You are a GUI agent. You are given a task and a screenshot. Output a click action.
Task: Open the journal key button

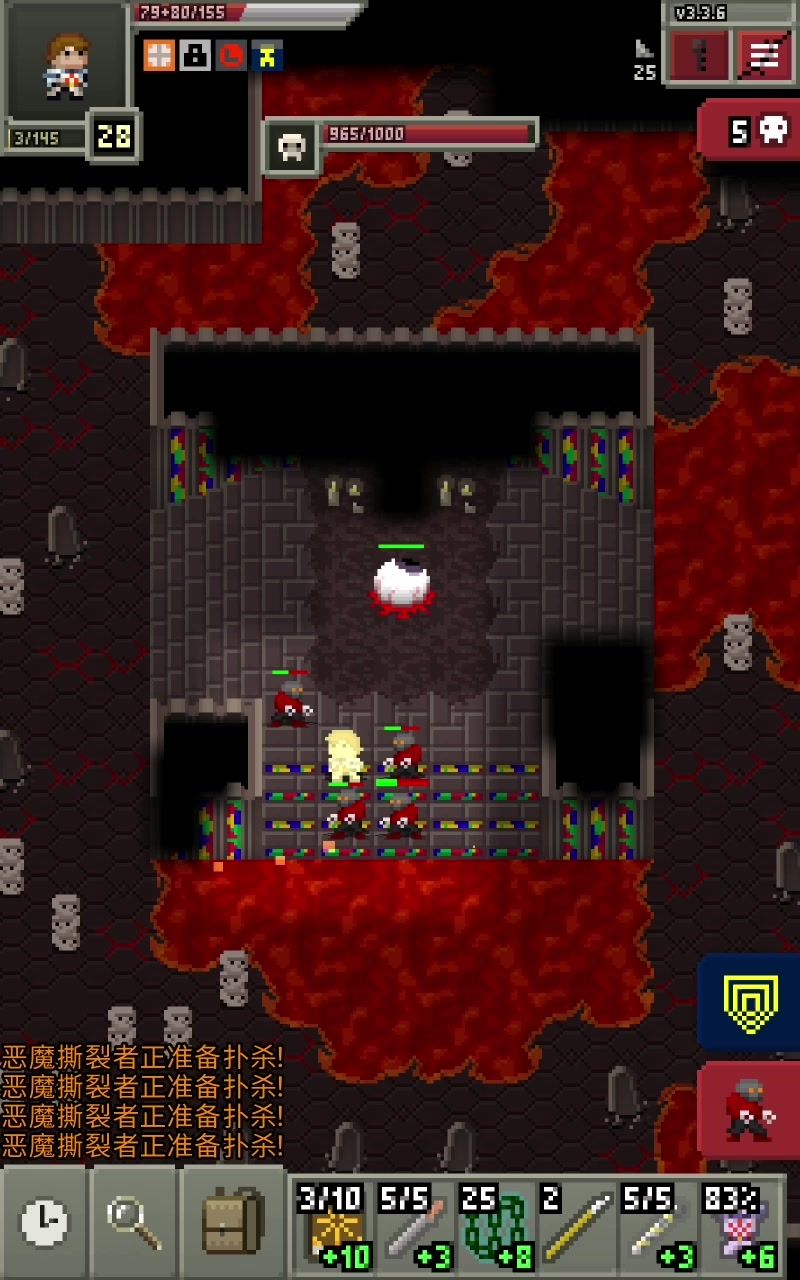[x=699, y=55]
